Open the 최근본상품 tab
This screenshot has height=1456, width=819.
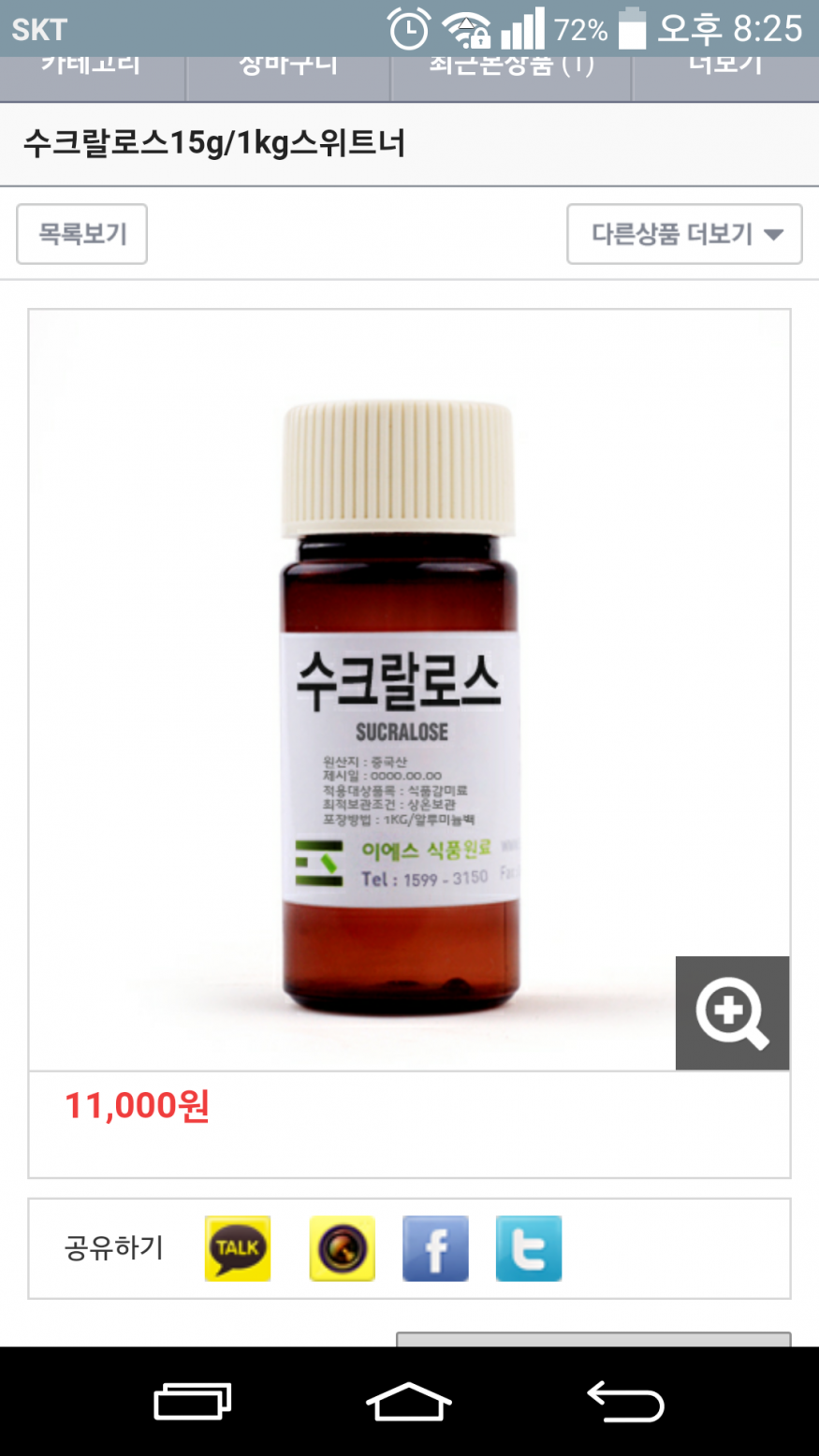pyautogui.click(x=511, y=75)
